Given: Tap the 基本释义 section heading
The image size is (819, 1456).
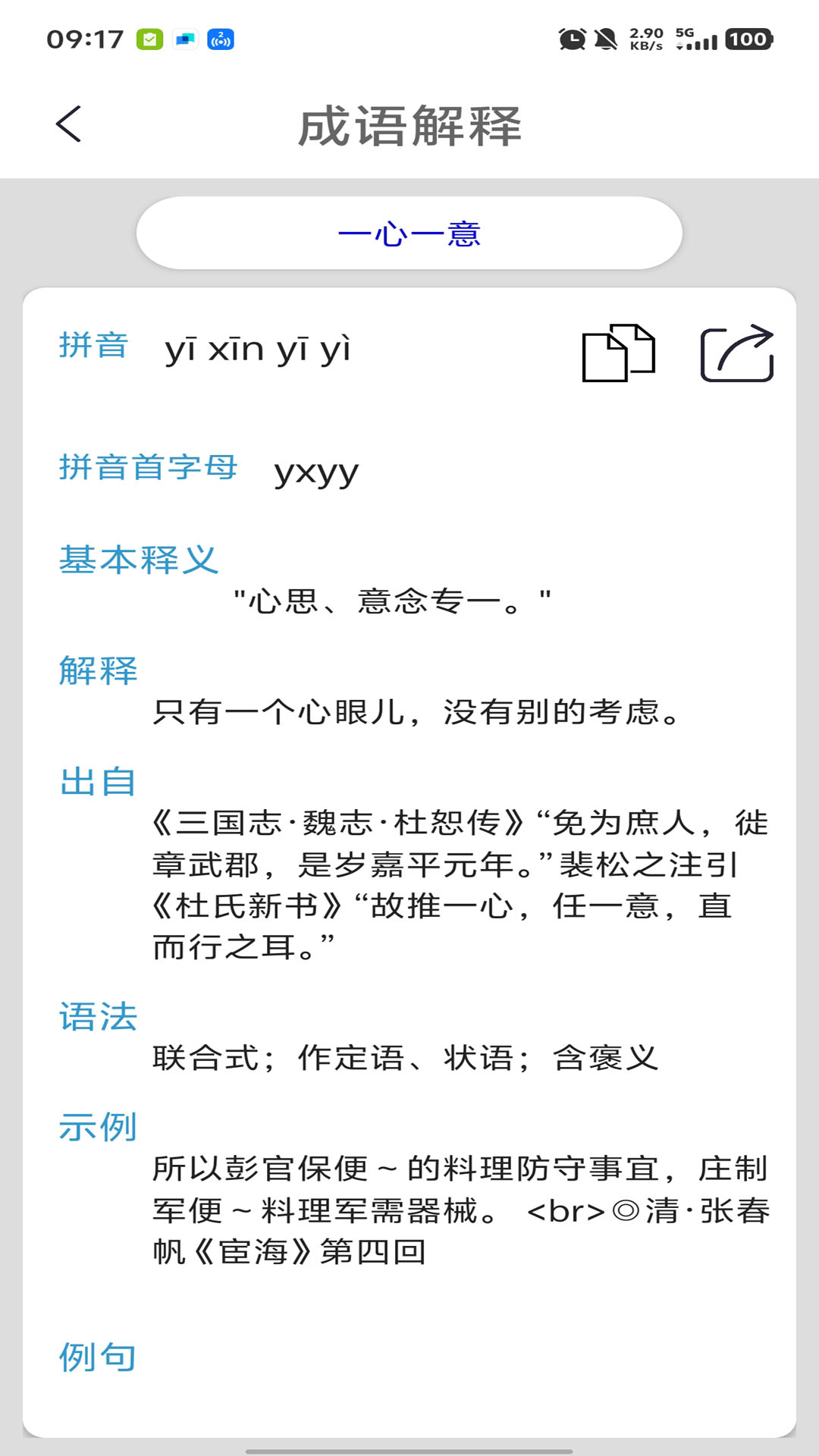Looking at the screenshot, I should point(138,560).
